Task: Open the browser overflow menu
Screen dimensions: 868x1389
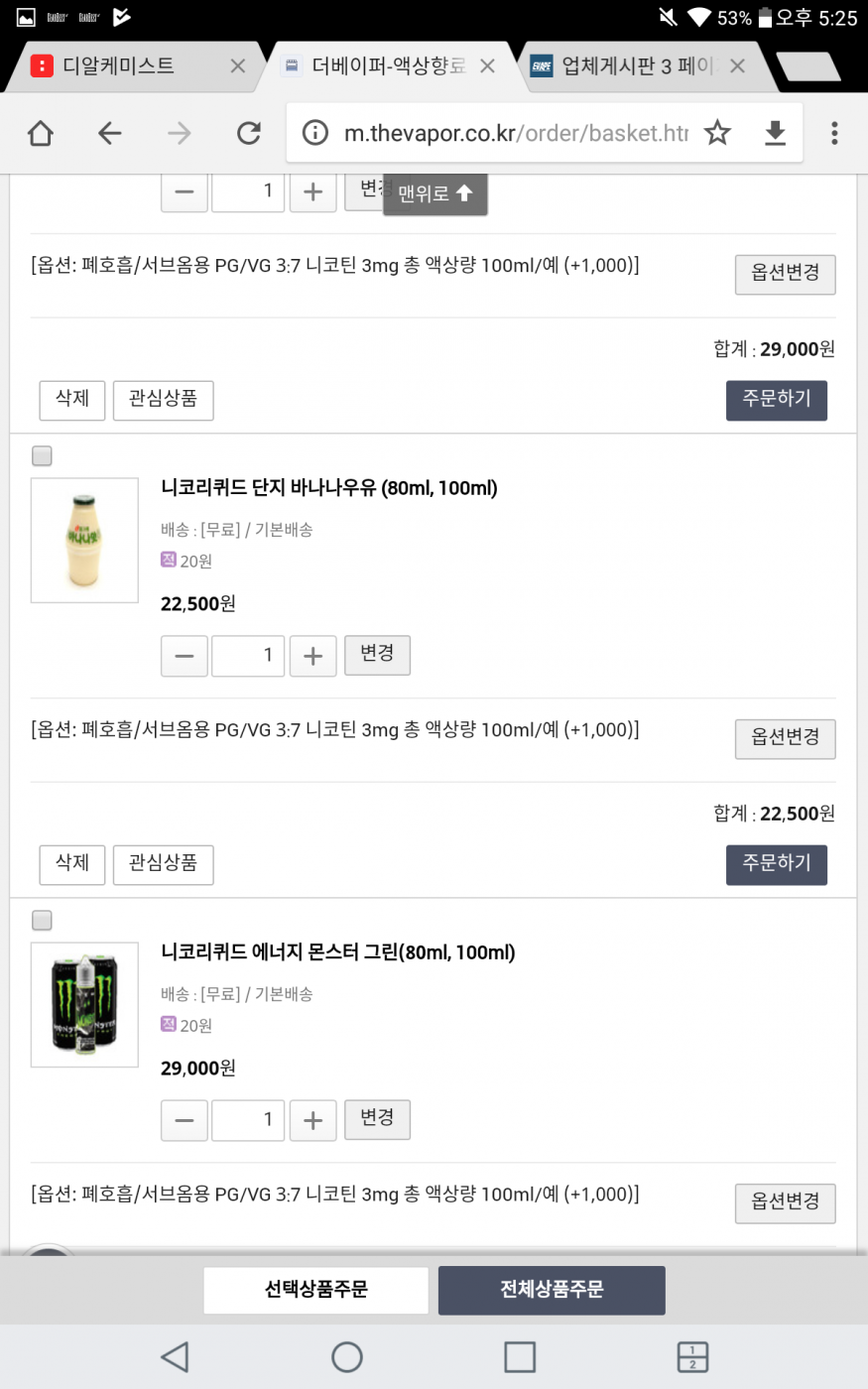Action: [834, 133]
